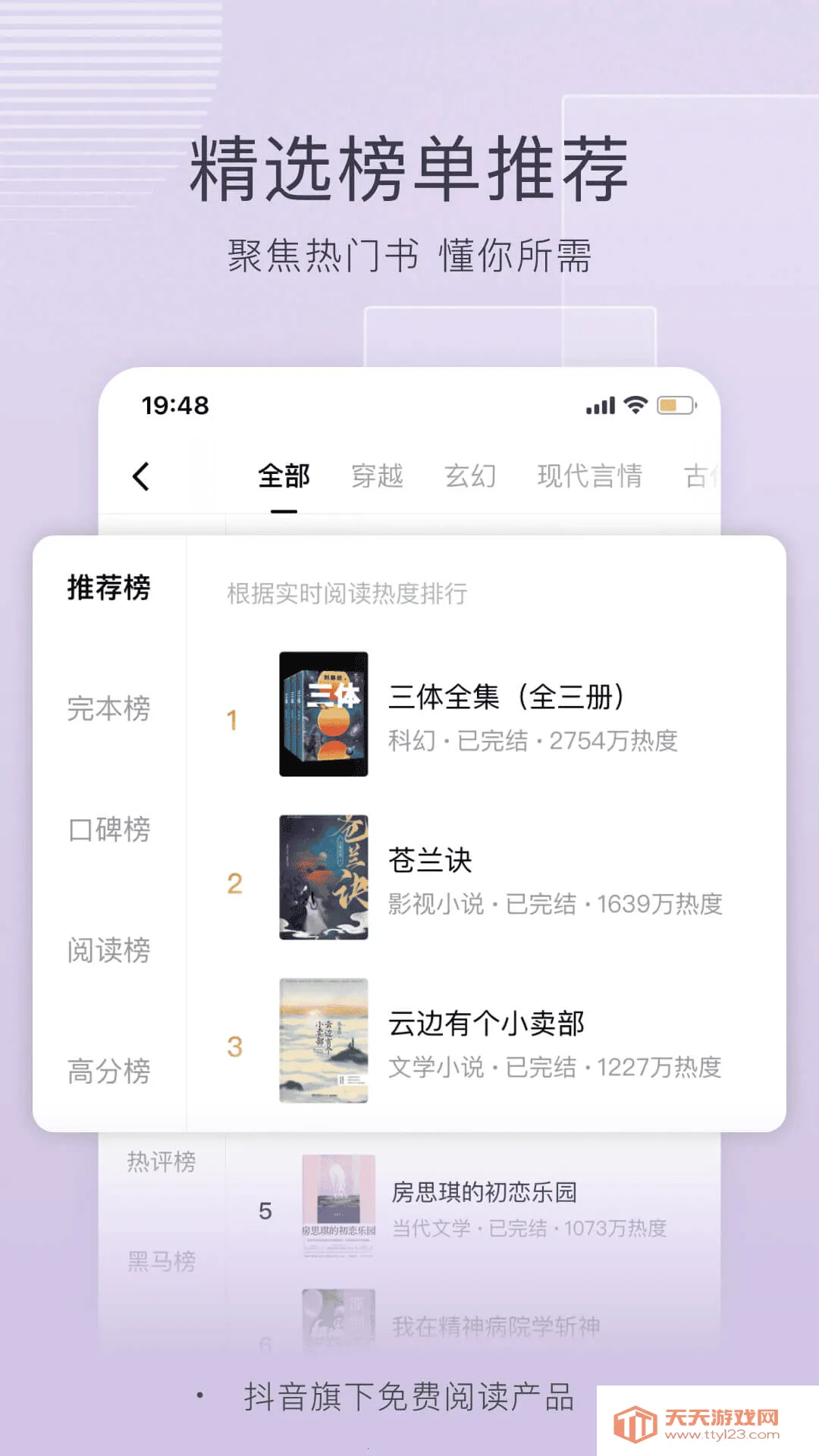Select 口碑榜 ranking option
Image resolution: width=819 pixels, height=1456 pixels.
(108, 830)
